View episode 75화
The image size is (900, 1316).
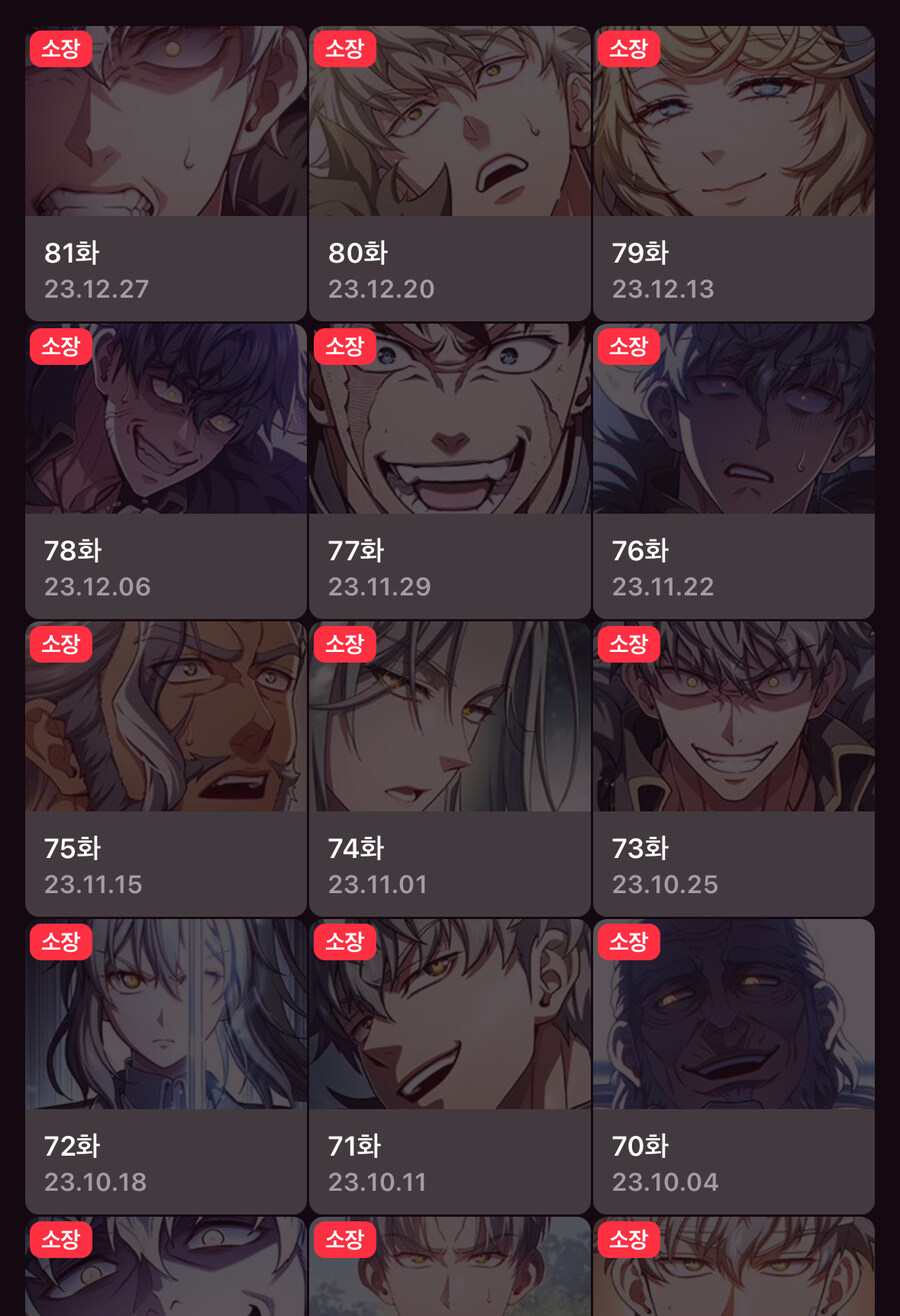coord(165,768)
